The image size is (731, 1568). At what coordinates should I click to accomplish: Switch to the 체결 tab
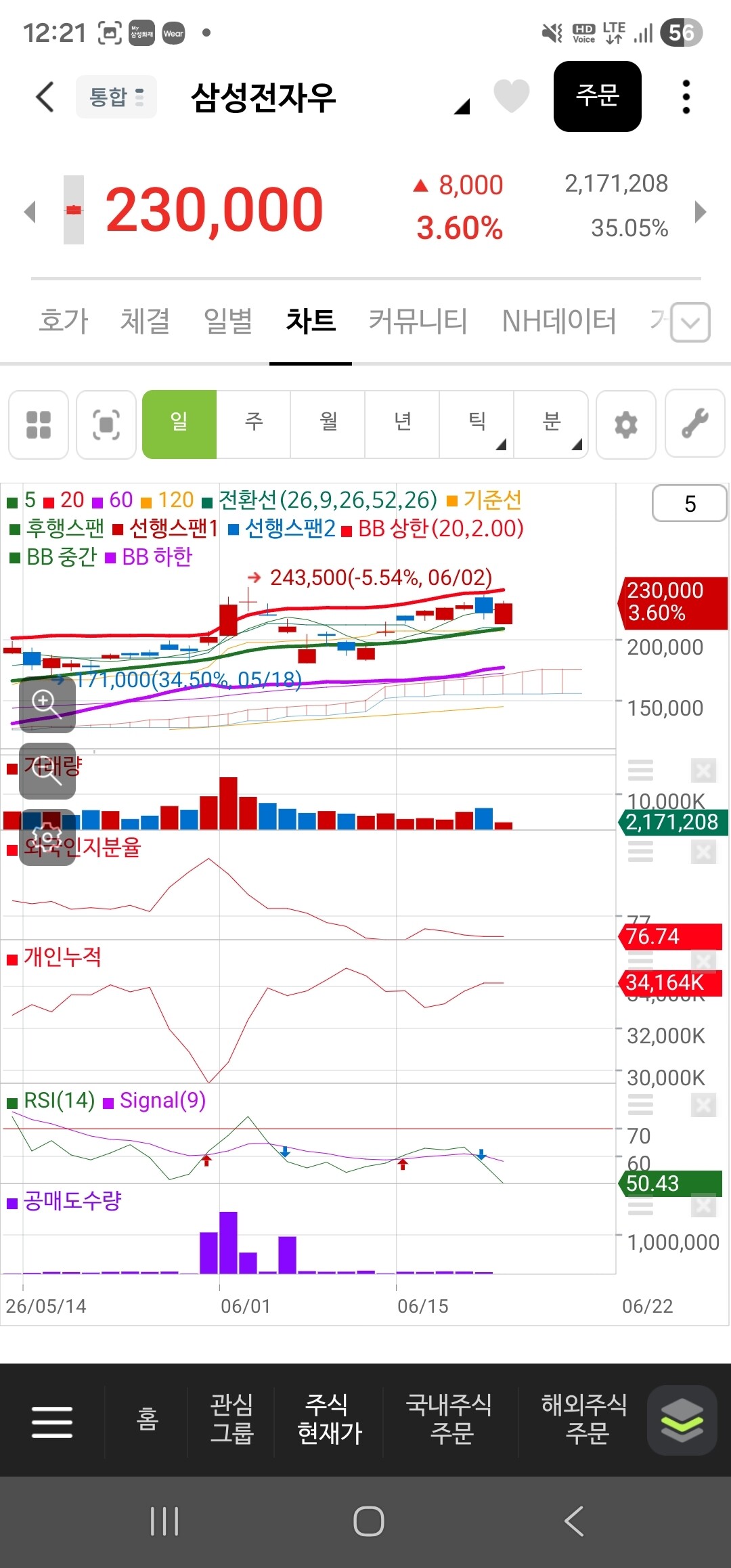[145, 321]
